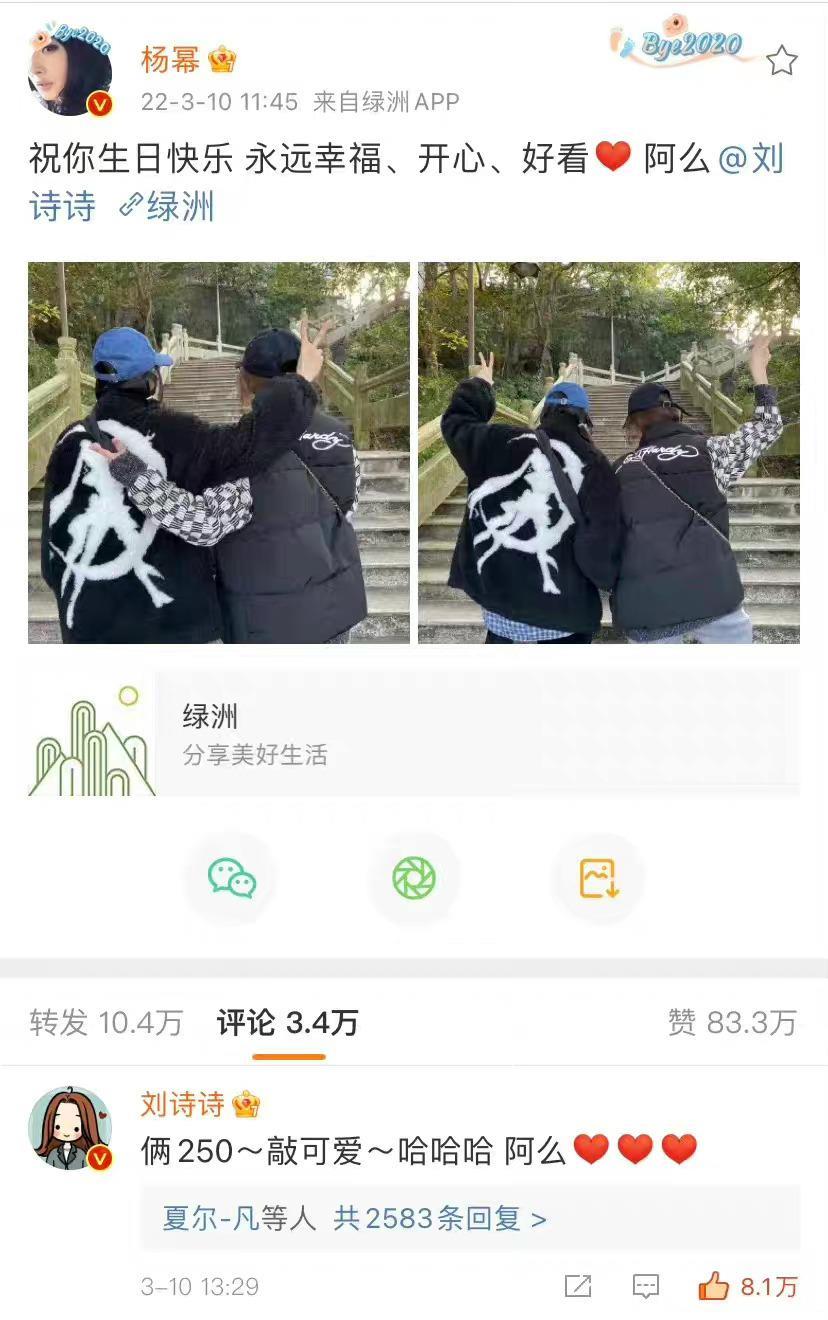
Task: Share the post to WeChat
Action: pyautogui.click(x=231, y=879)
